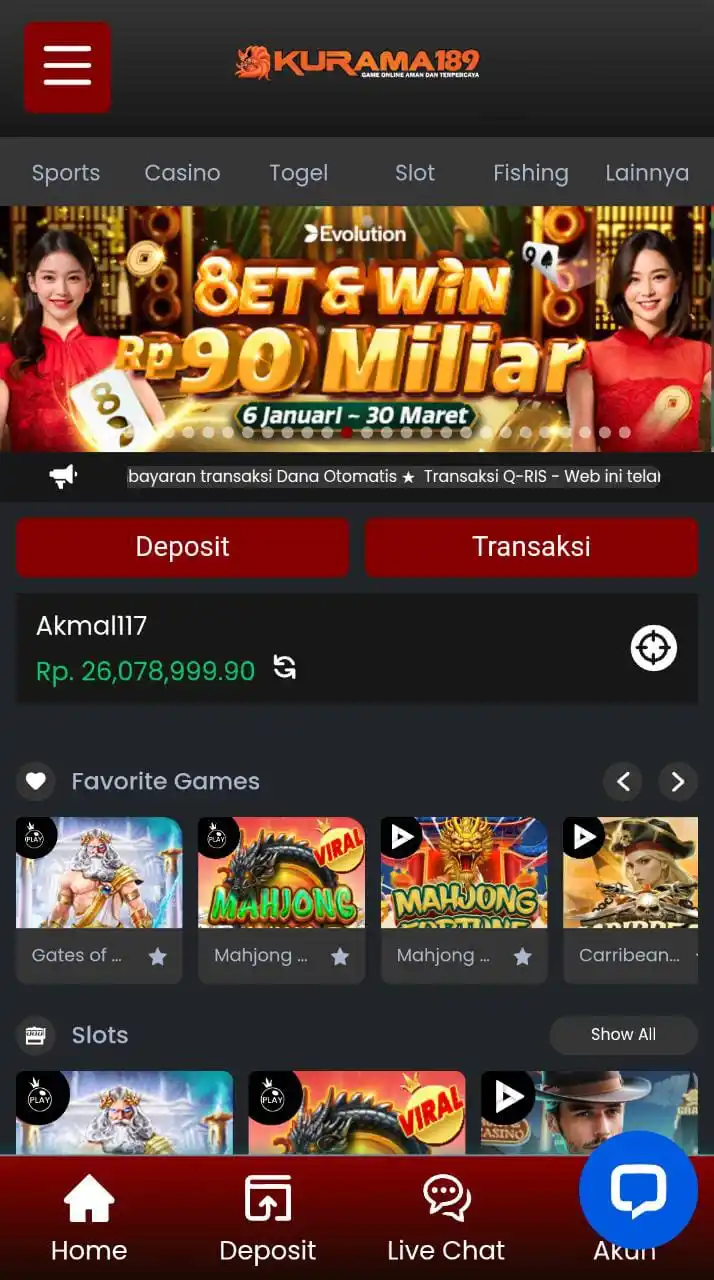Viewport: 714px width, 1280px height.
Task: Show next favorite games
Action: pos(677,781)
